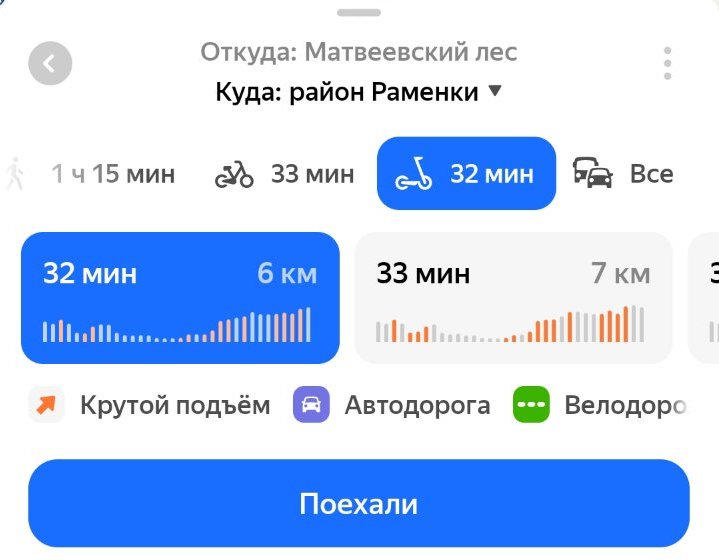
Task: Switch to bicycle route 33 мин
Action: 285,174
